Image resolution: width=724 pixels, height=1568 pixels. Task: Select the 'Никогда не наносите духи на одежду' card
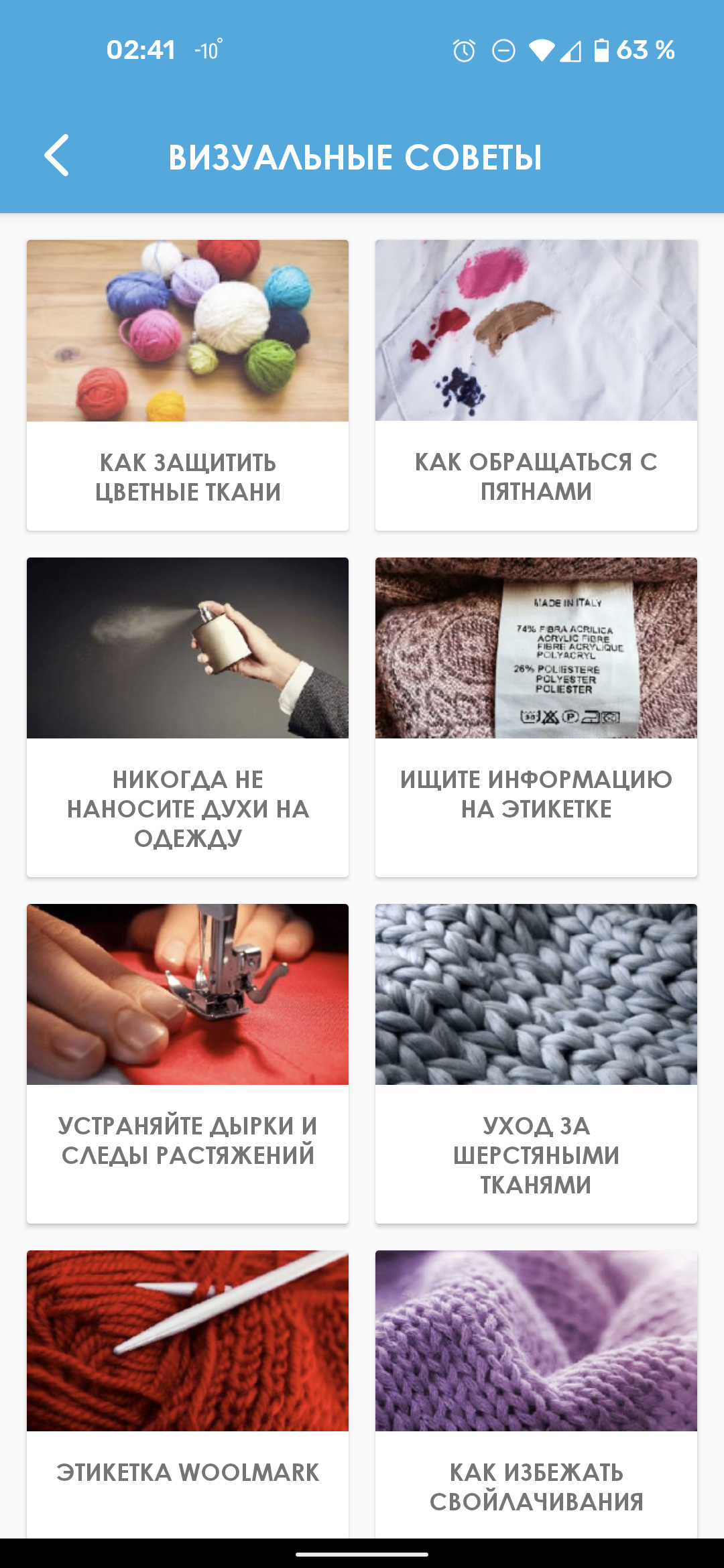click(x=188, y=717)
